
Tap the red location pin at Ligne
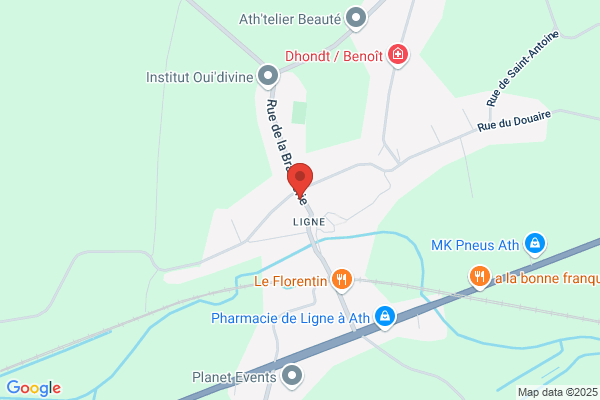(x=300, y=181)
